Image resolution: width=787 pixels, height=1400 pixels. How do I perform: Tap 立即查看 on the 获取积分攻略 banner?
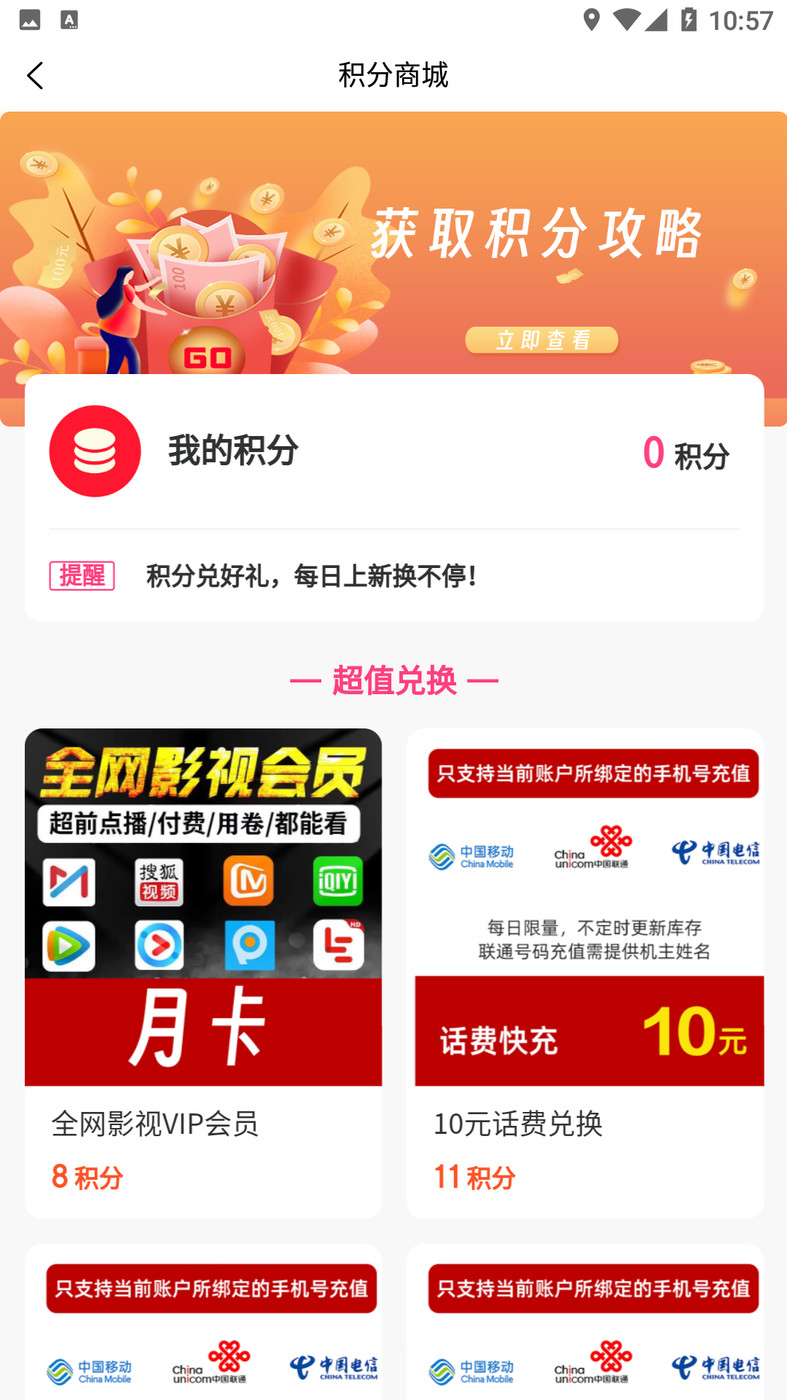(542, 340)
